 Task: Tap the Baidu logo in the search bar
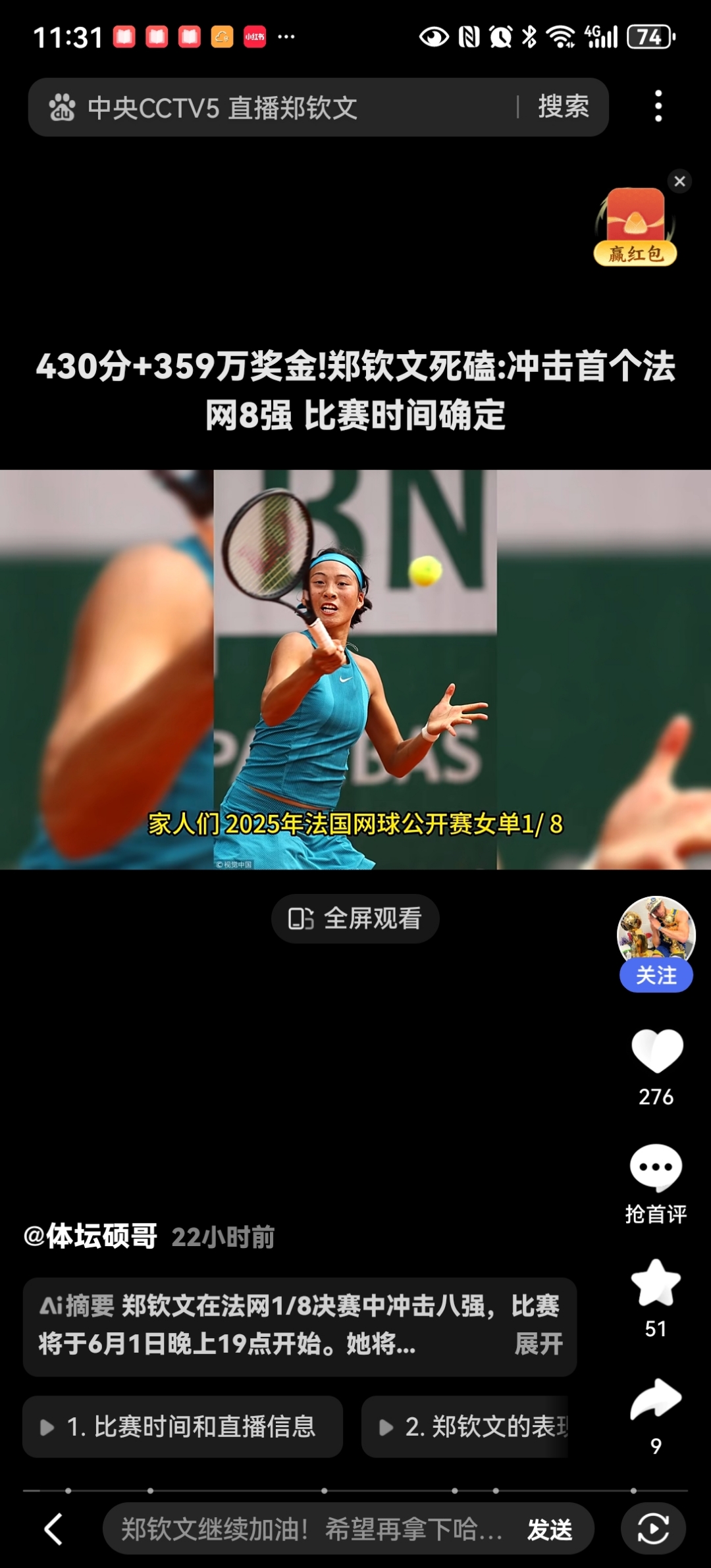(61, 107)
